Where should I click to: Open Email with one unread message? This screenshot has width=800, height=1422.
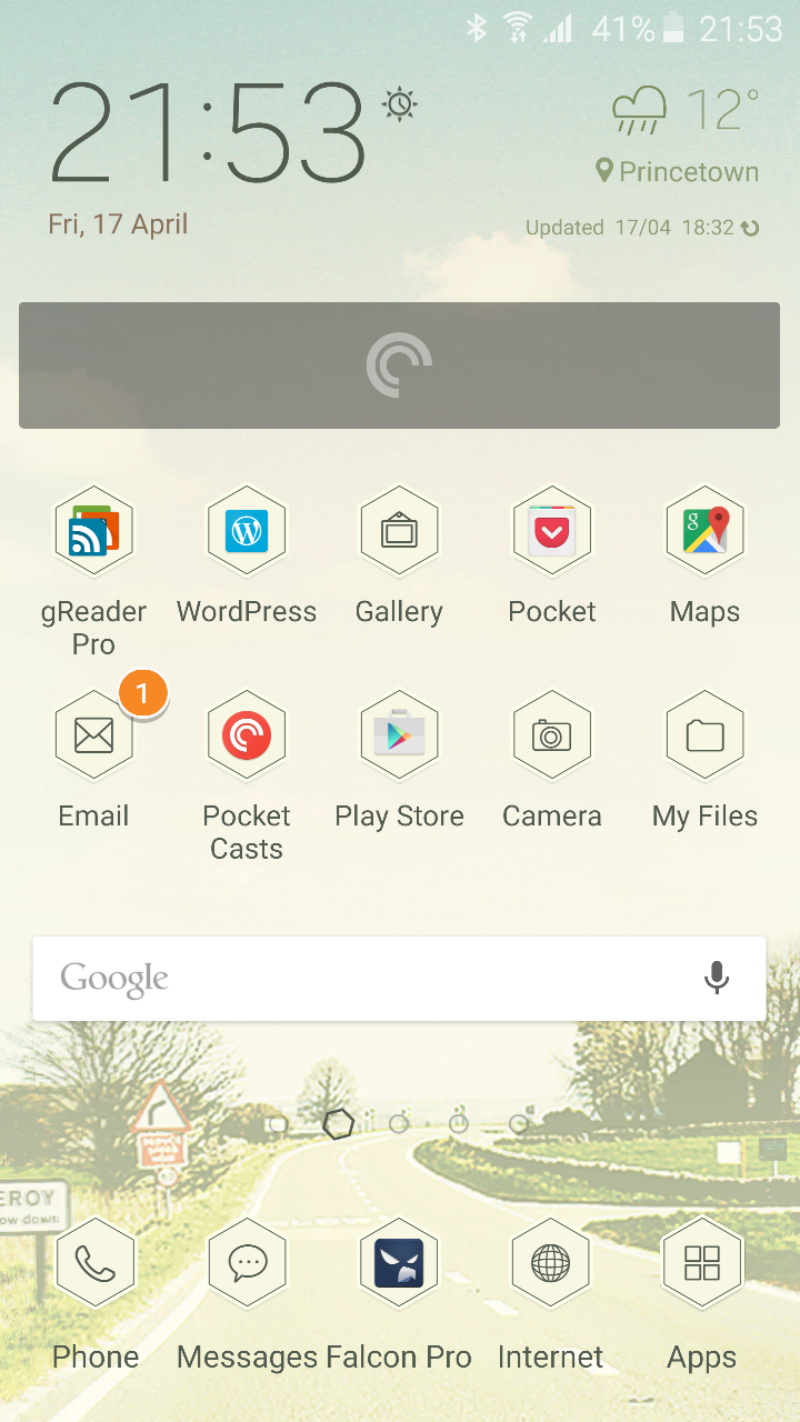pos(94,735)
